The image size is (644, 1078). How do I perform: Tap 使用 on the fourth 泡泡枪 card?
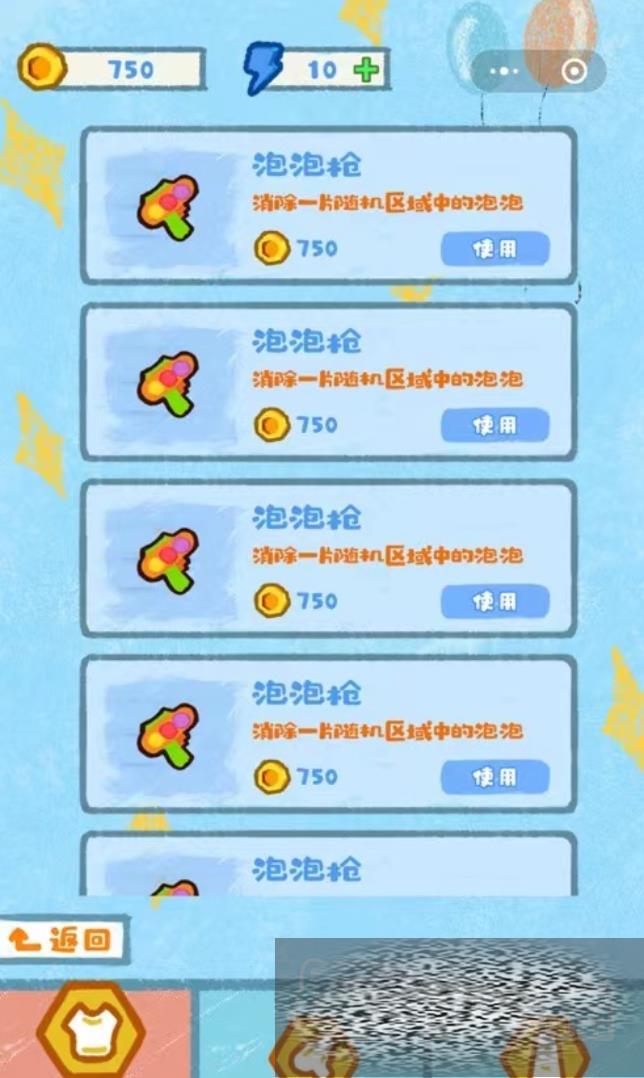[495, 777]
